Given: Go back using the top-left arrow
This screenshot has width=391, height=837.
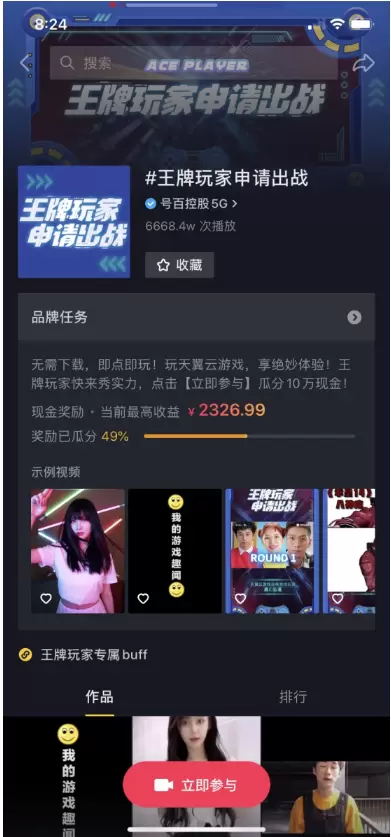Looking at the screenshot, I should click(x=25, y=63).
